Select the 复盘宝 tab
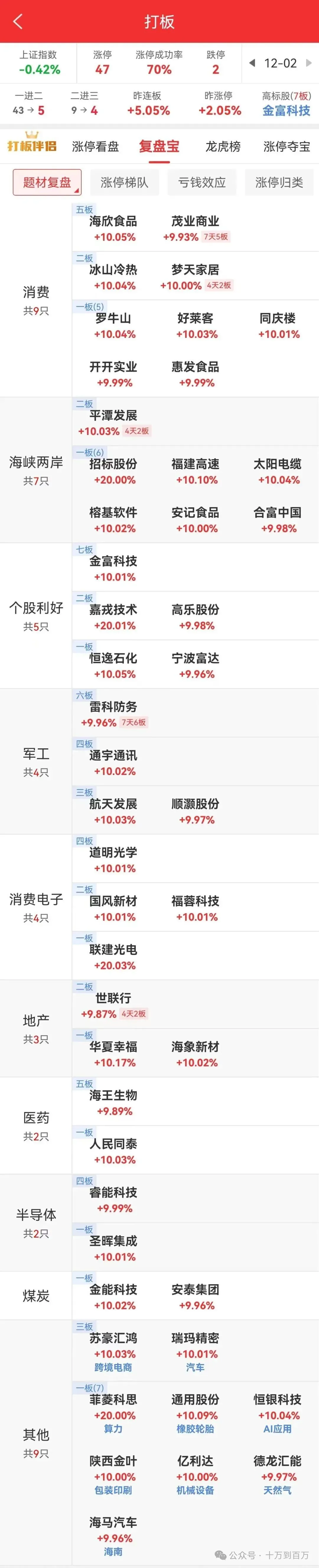 coord(159,147)
